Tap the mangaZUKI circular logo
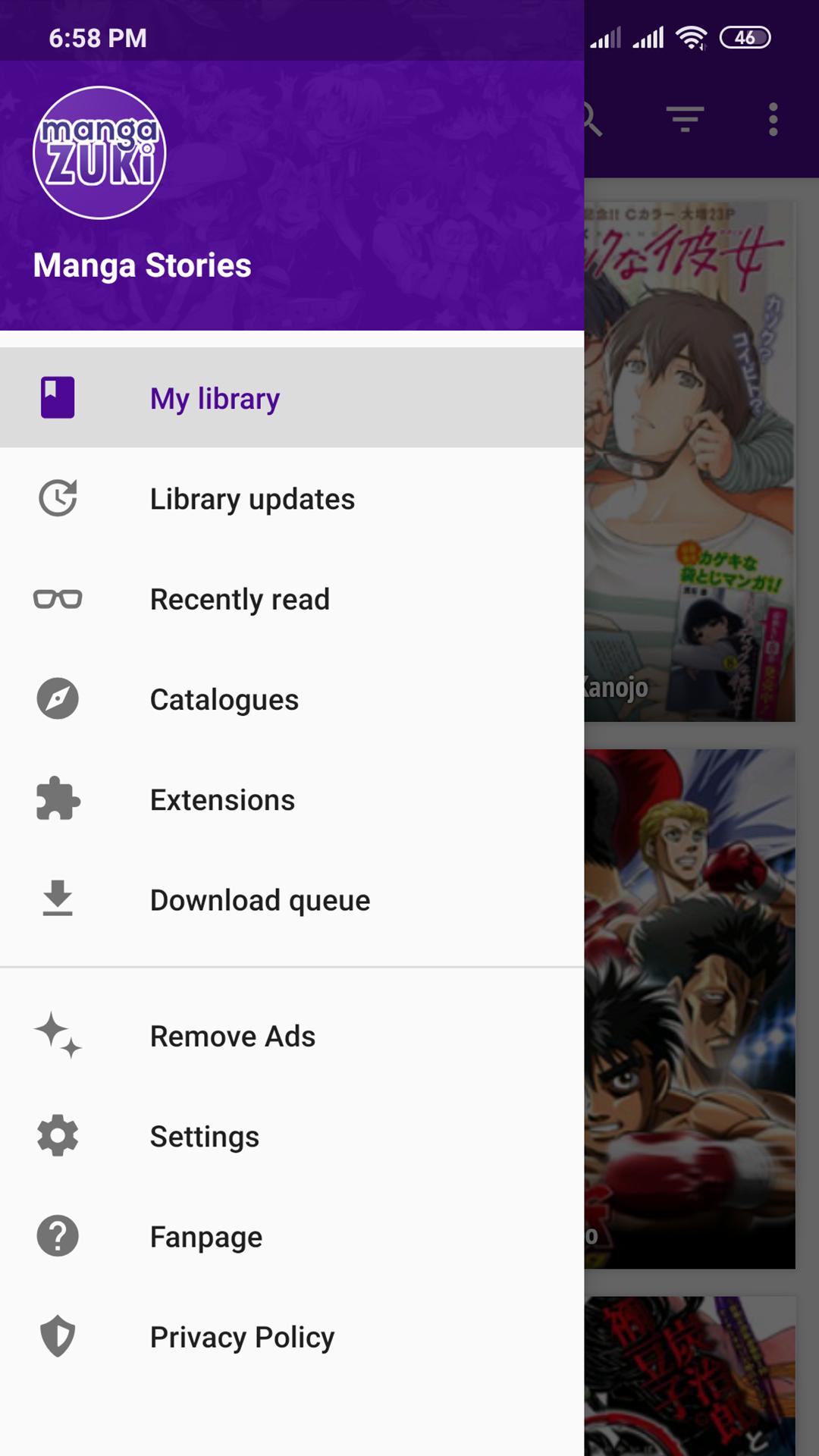Image resolution: width=819 pixels, height=1456 pixels. click(x=99, y=151)
